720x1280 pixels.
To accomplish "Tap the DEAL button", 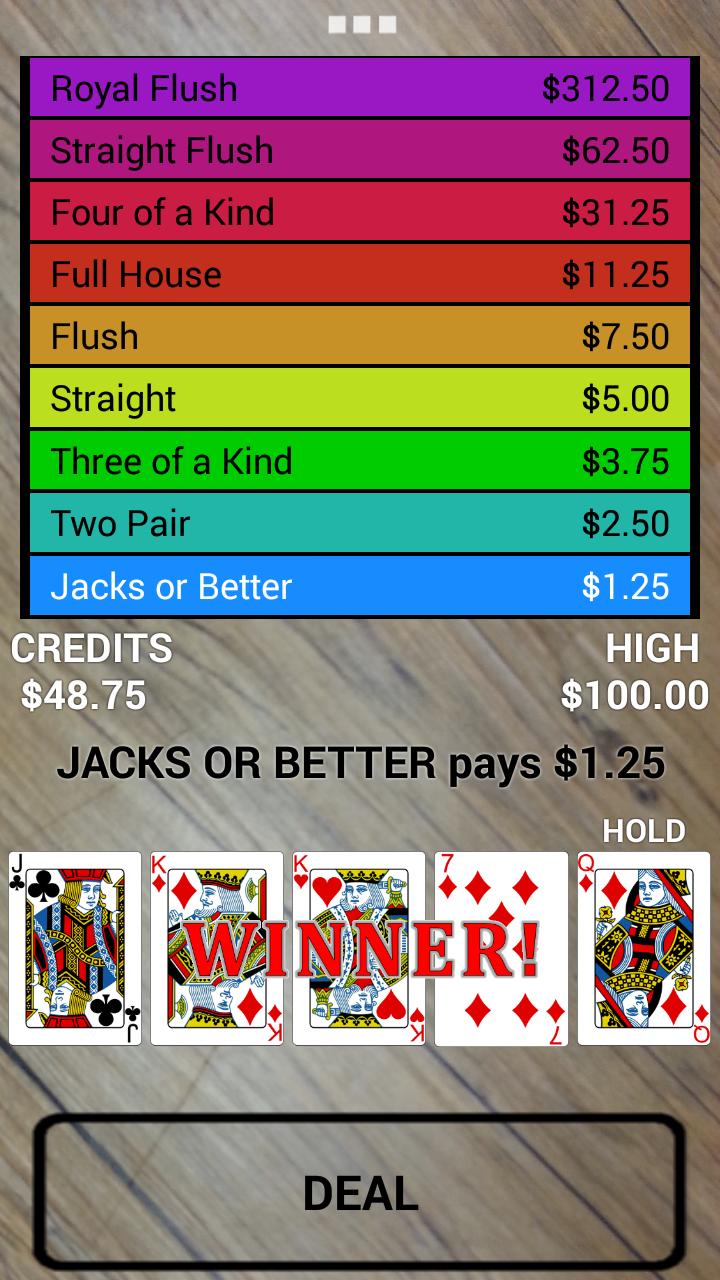I will [360, 1192].
